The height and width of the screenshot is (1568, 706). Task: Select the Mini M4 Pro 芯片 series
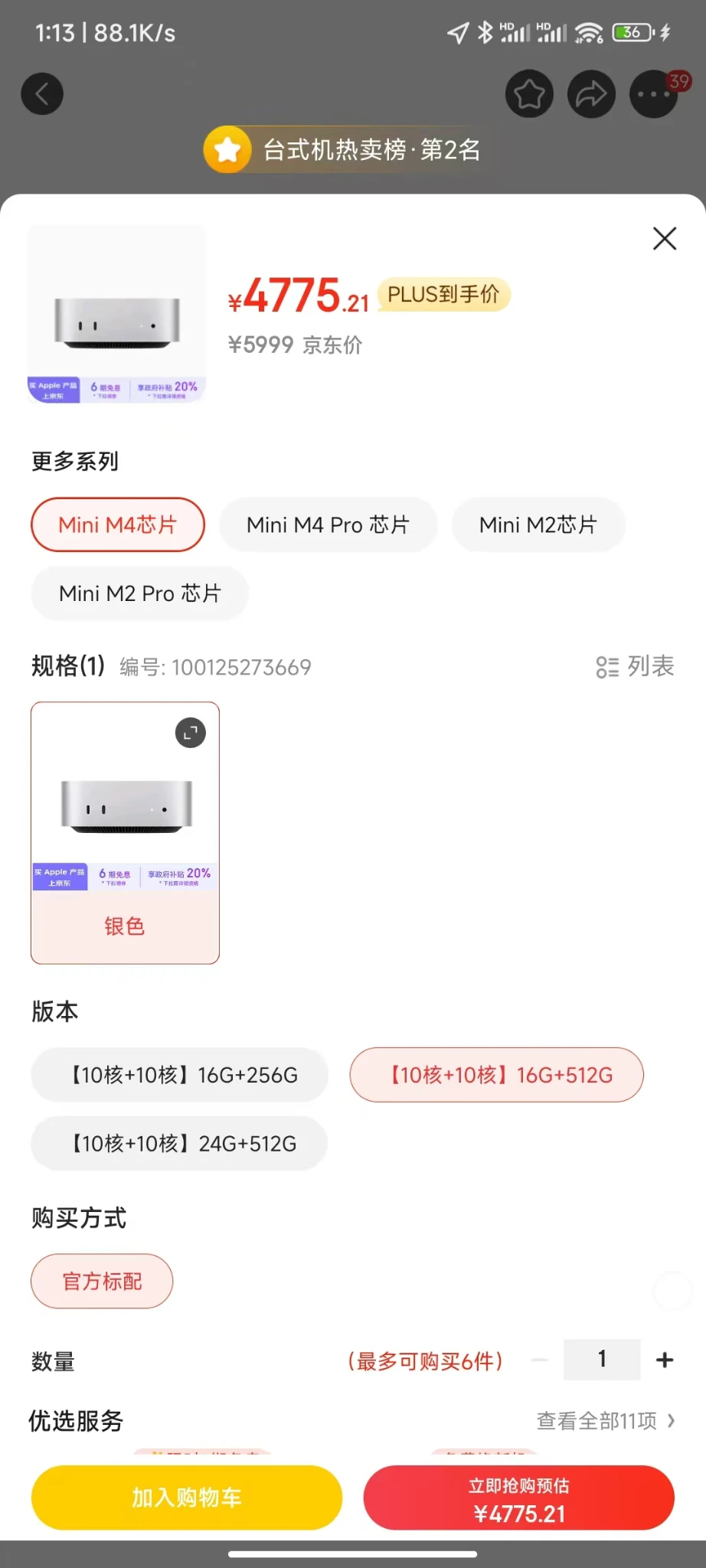click(x=328, y=525)
